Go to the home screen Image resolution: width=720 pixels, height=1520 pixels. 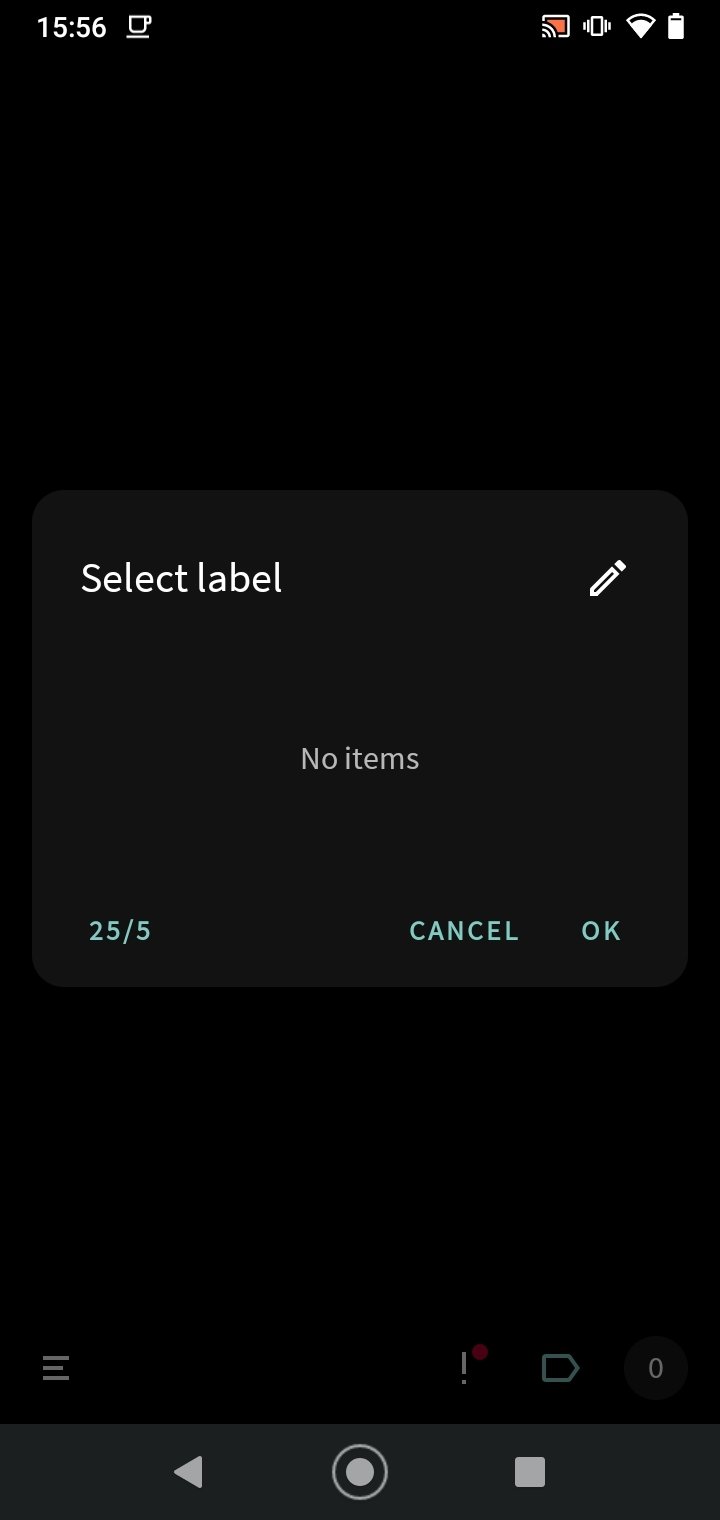[360, 1472]
